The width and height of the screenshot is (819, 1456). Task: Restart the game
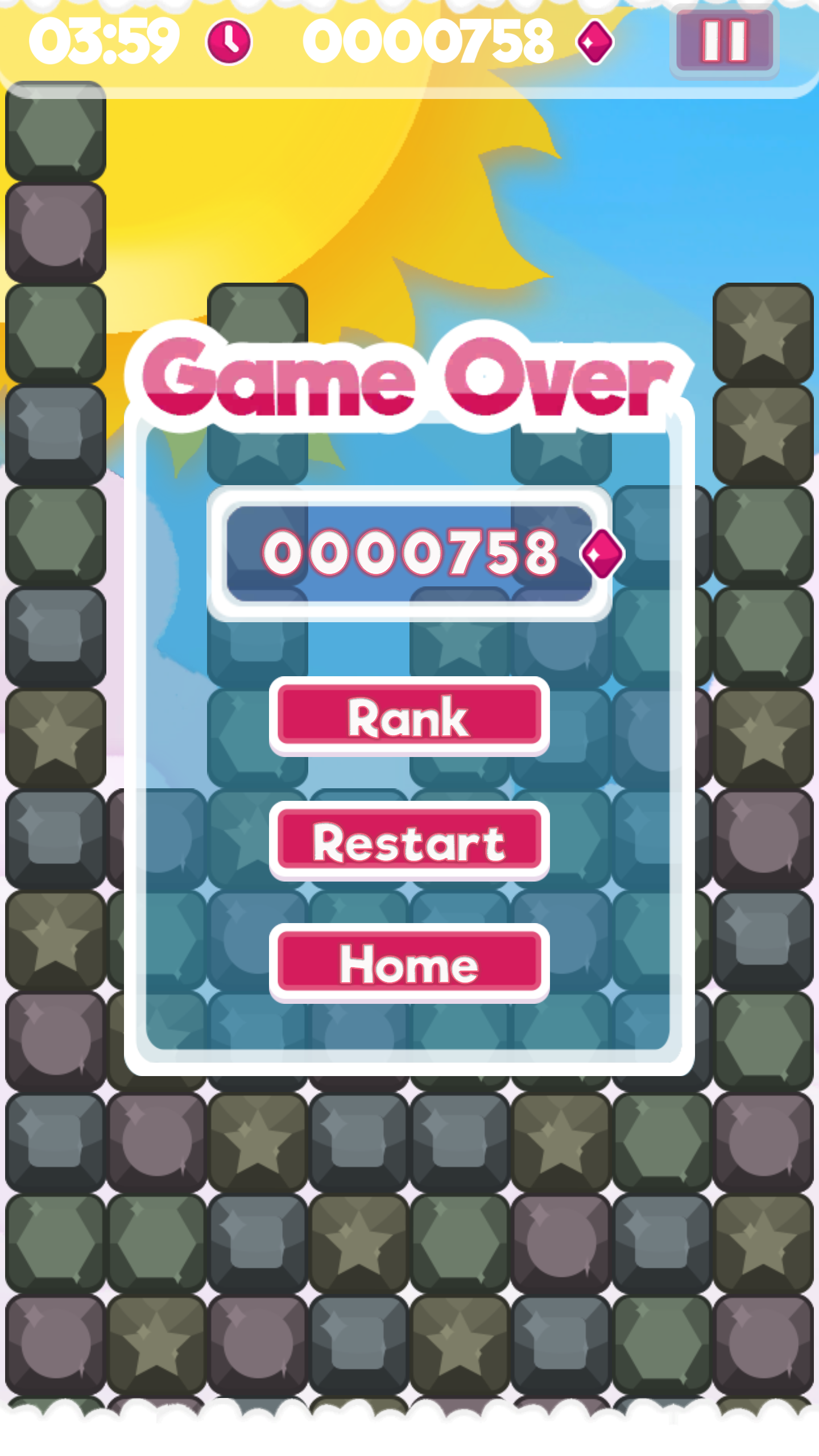click(x=409, y=841)
